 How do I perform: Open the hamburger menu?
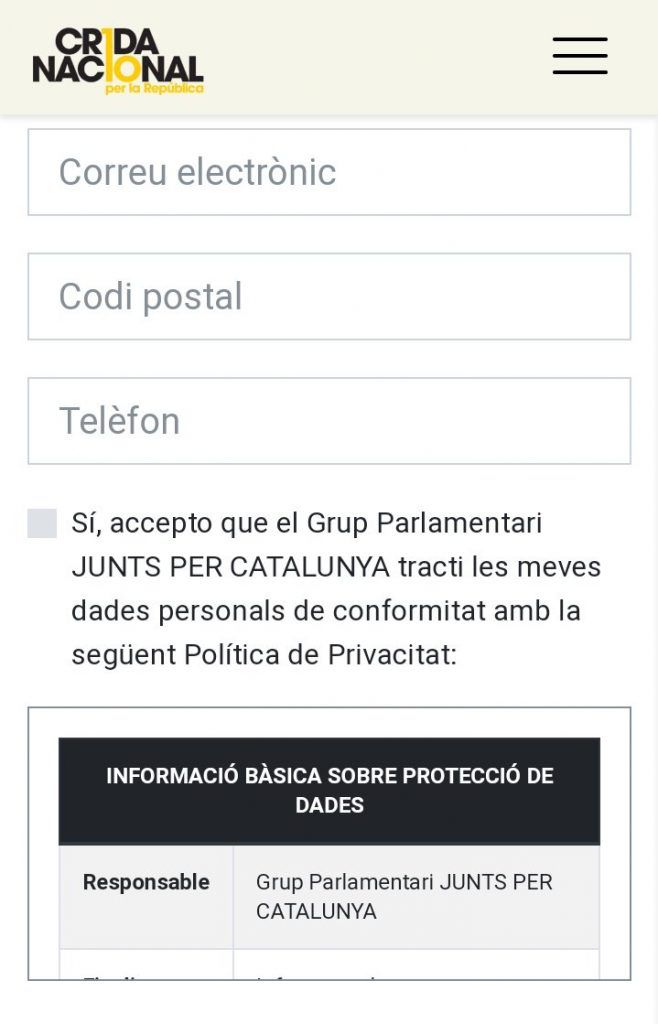tap(580, 56)
